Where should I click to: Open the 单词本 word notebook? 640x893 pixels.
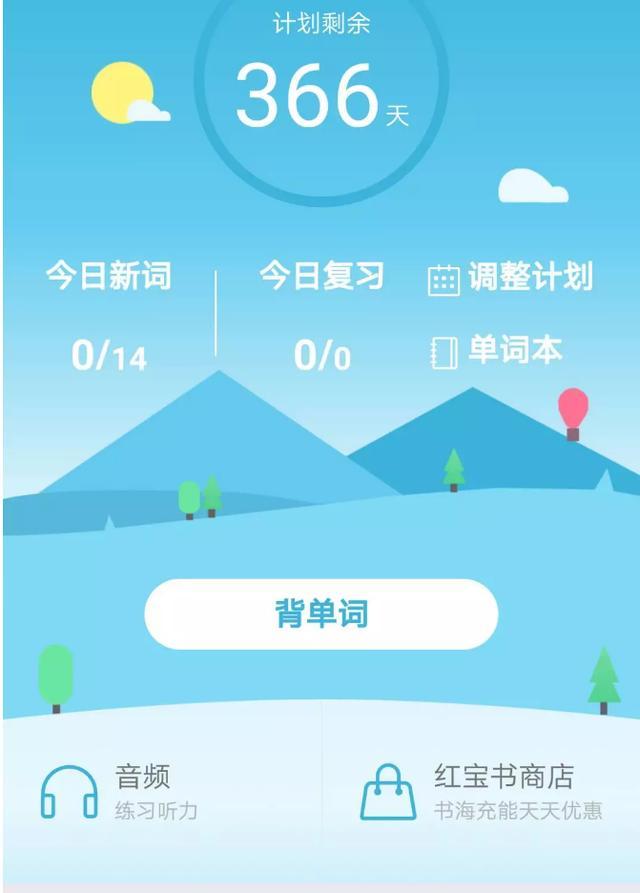point(496,351)
